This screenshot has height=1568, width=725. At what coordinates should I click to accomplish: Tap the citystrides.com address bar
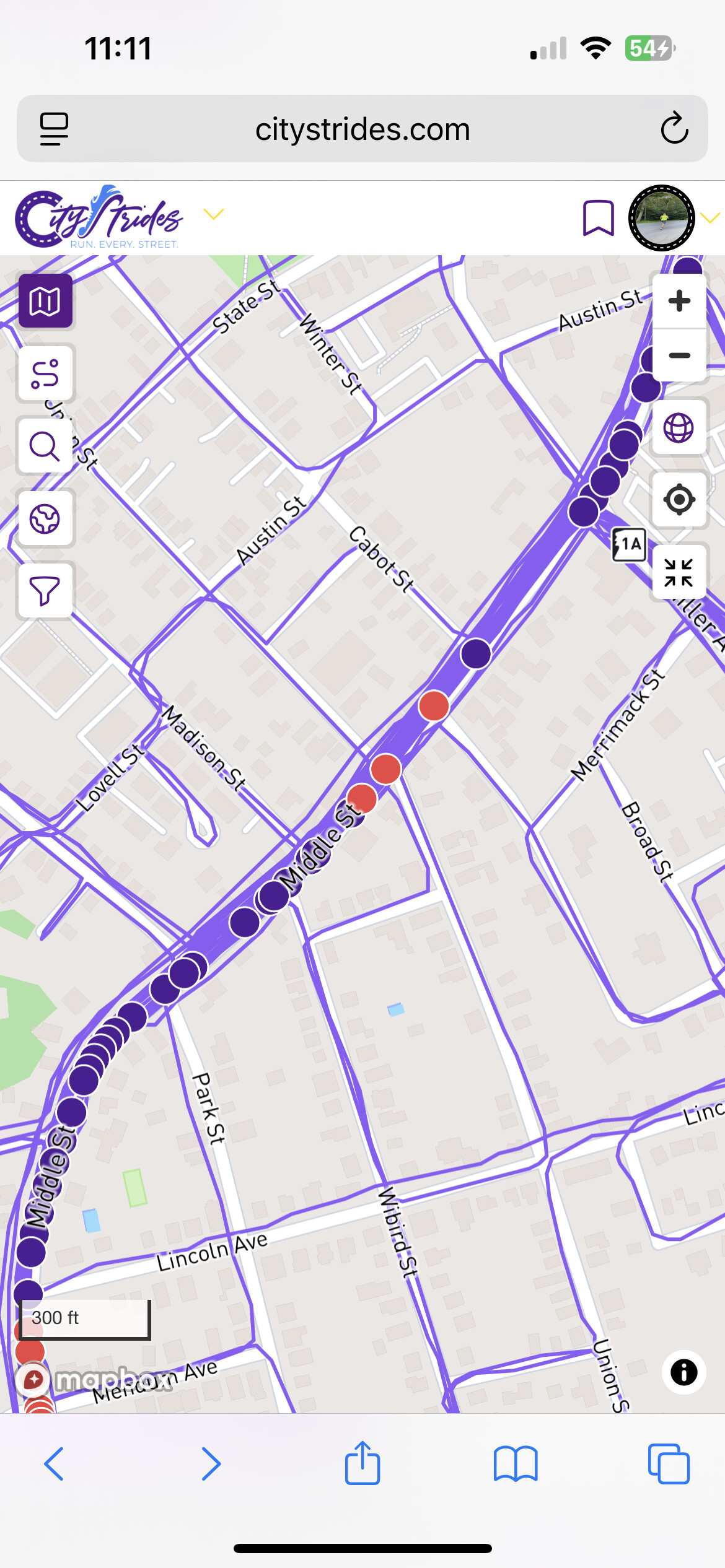362,129
